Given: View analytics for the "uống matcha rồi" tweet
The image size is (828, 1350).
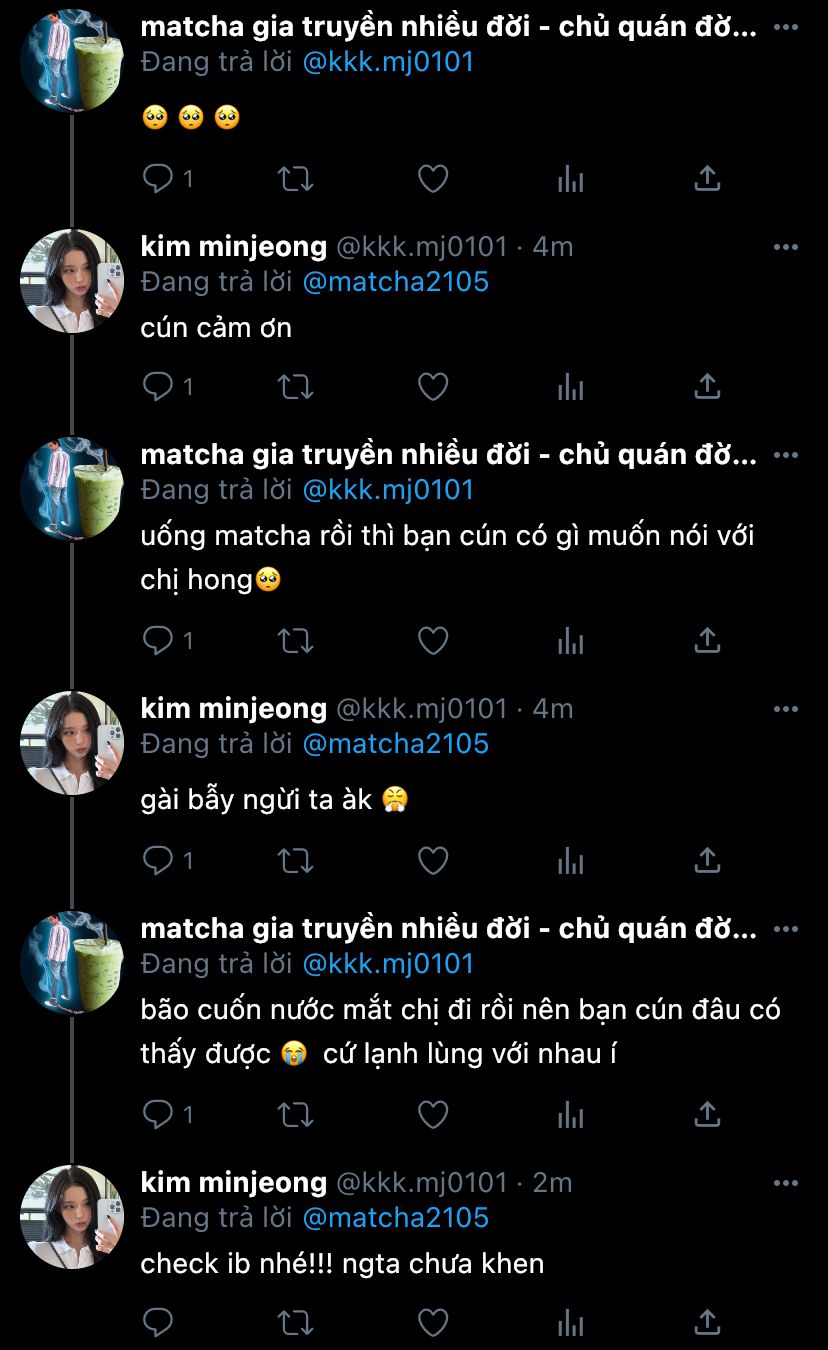Looking at the screenshot, I should (570, 640).
